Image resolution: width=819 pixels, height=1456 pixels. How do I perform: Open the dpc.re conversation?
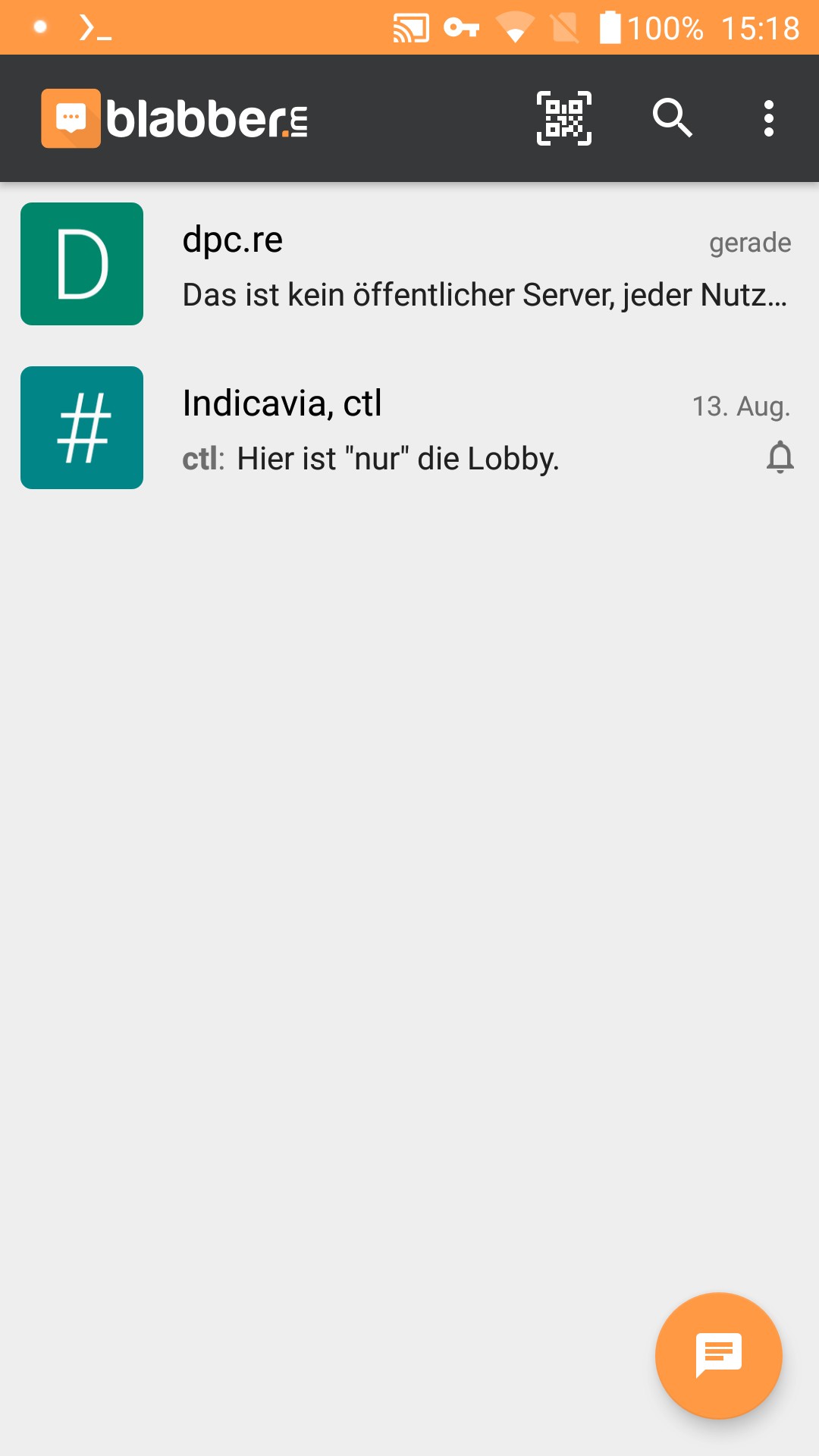(x=409, y=264)
